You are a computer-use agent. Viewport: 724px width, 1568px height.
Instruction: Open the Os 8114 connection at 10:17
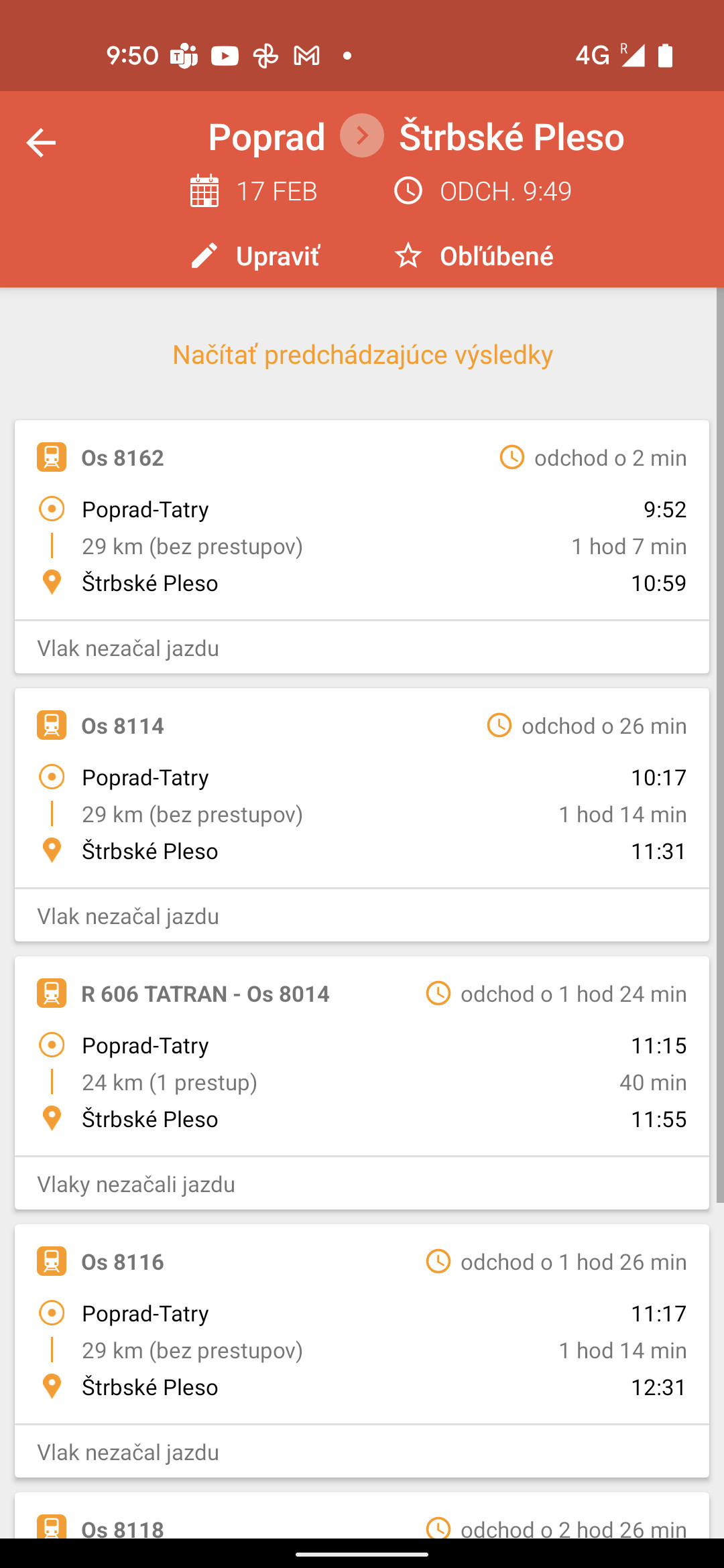(x=362, y=815)
